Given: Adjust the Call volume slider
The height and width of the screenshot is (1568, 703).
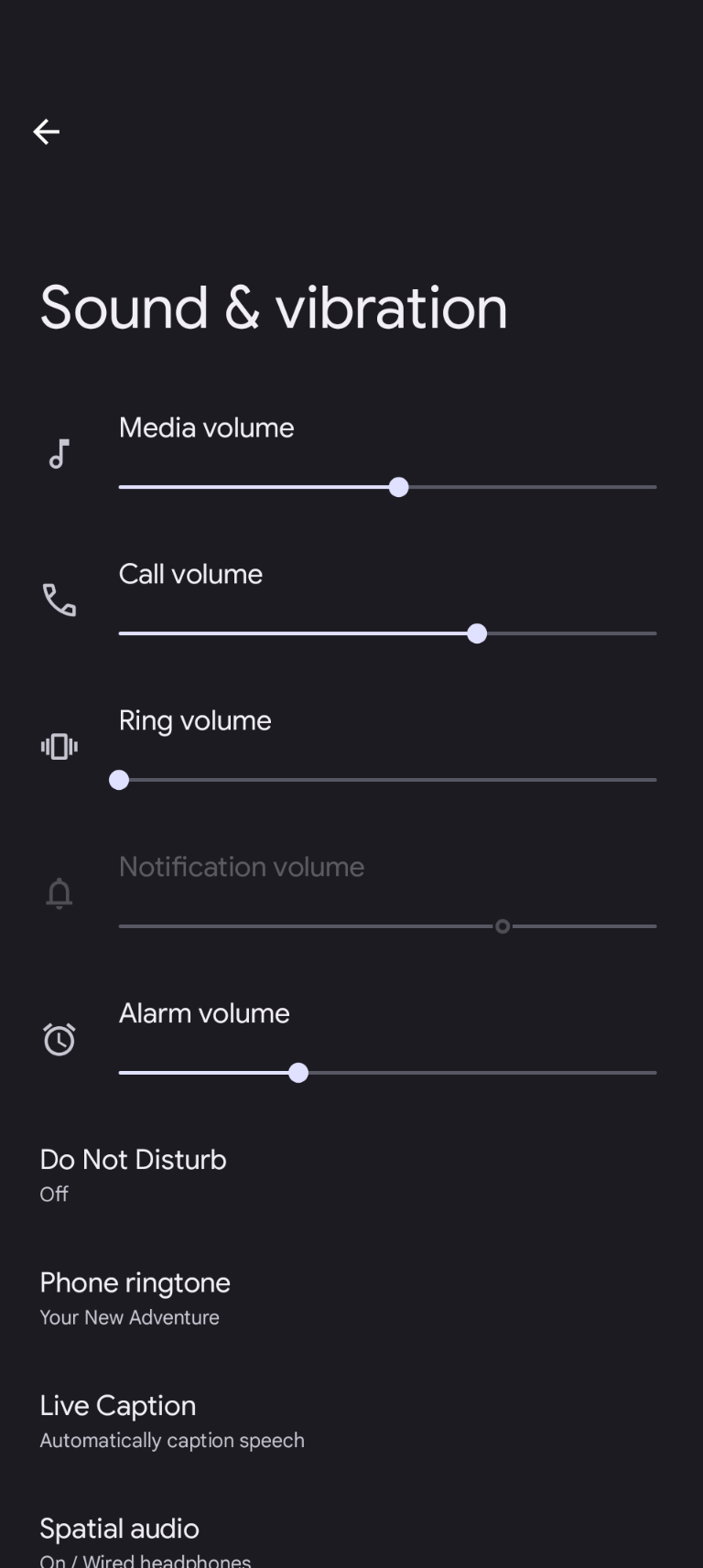Looking at the screenshot, I should click(476, 633).
